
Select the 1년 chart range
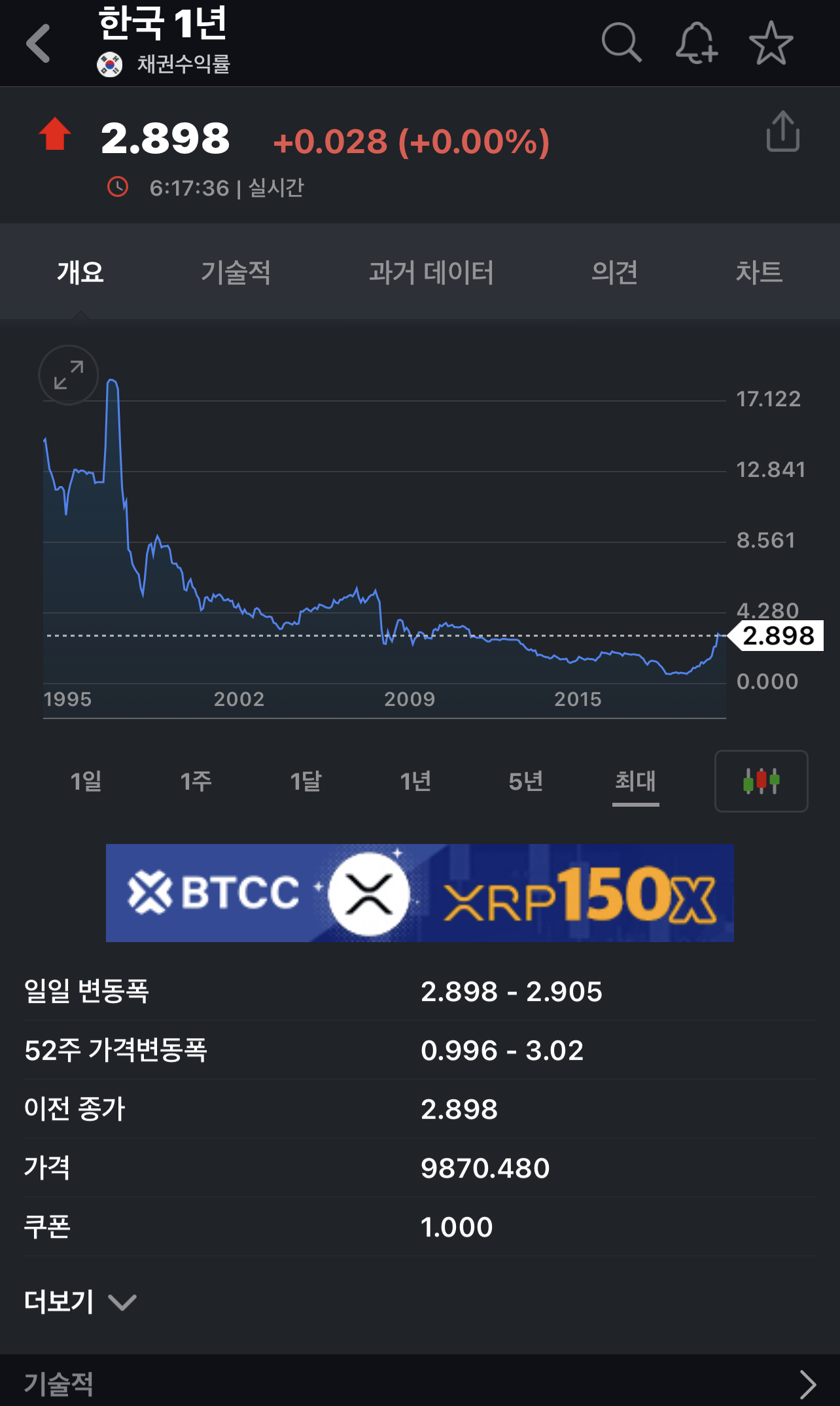click(415, 781)
